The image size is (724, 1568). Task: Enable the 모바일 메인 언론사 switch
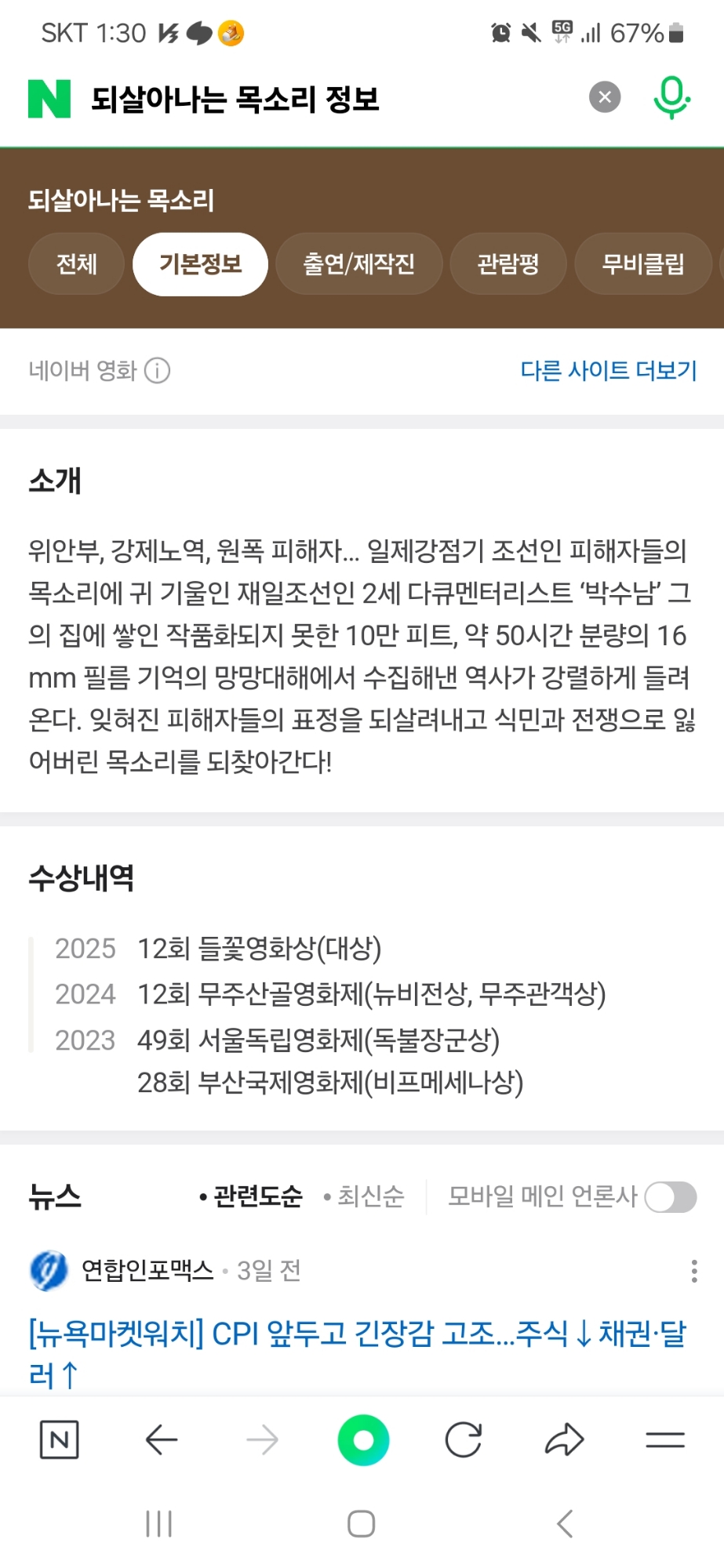[670, 1197]
